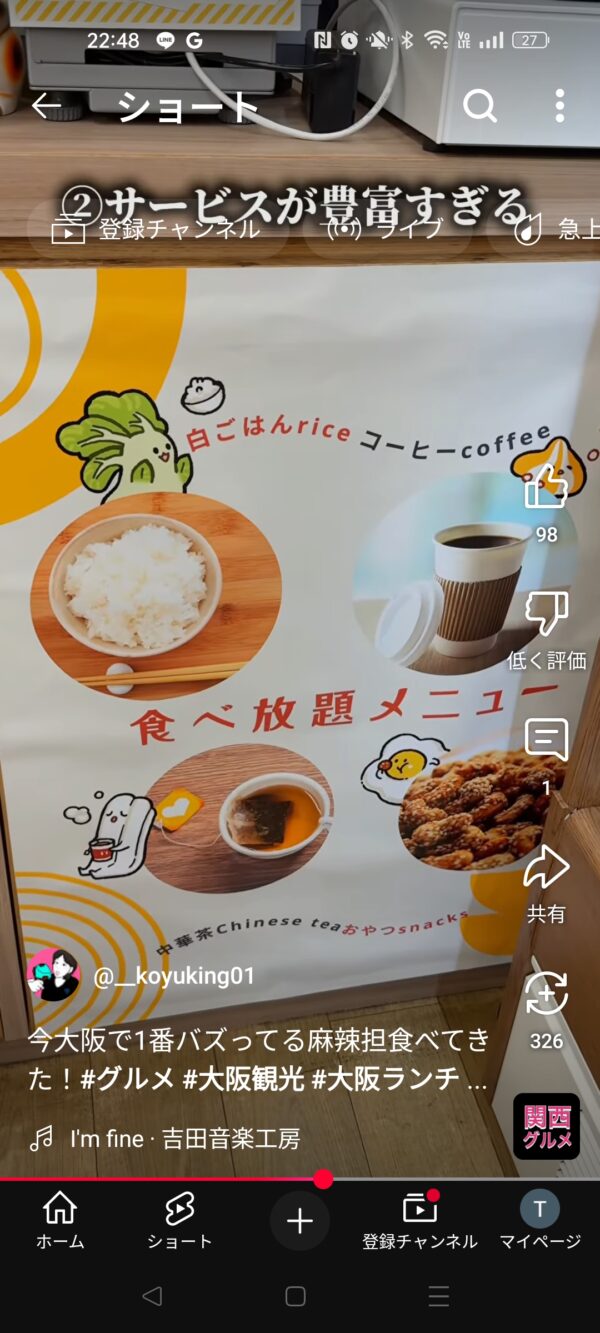Go back from the Shorts screen
Viewport: 600px width, 1333px height.
[46, 106]
